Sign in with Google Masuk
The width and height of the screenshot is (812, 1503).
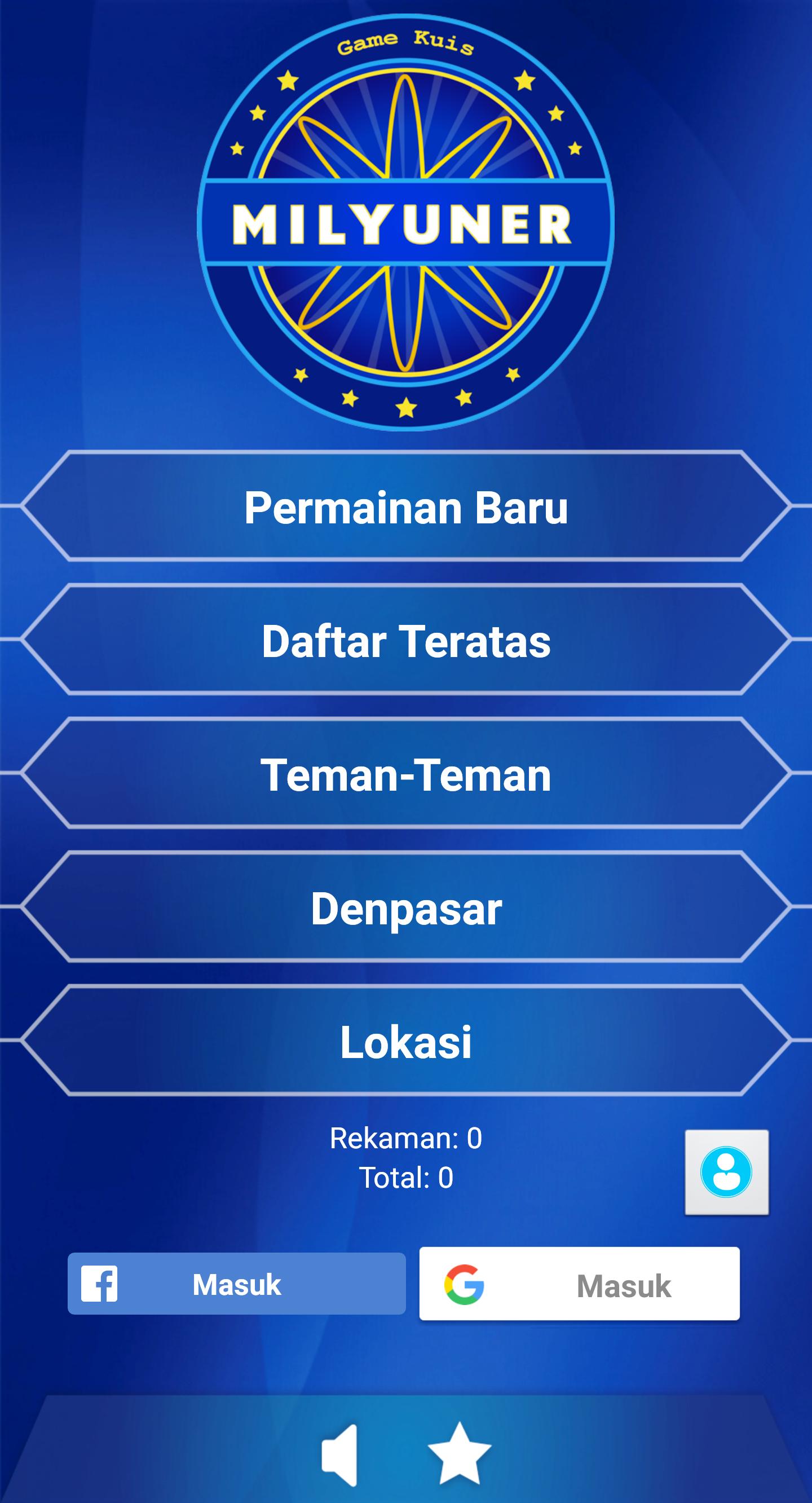pyautogui.click(x=579, y=1284)
